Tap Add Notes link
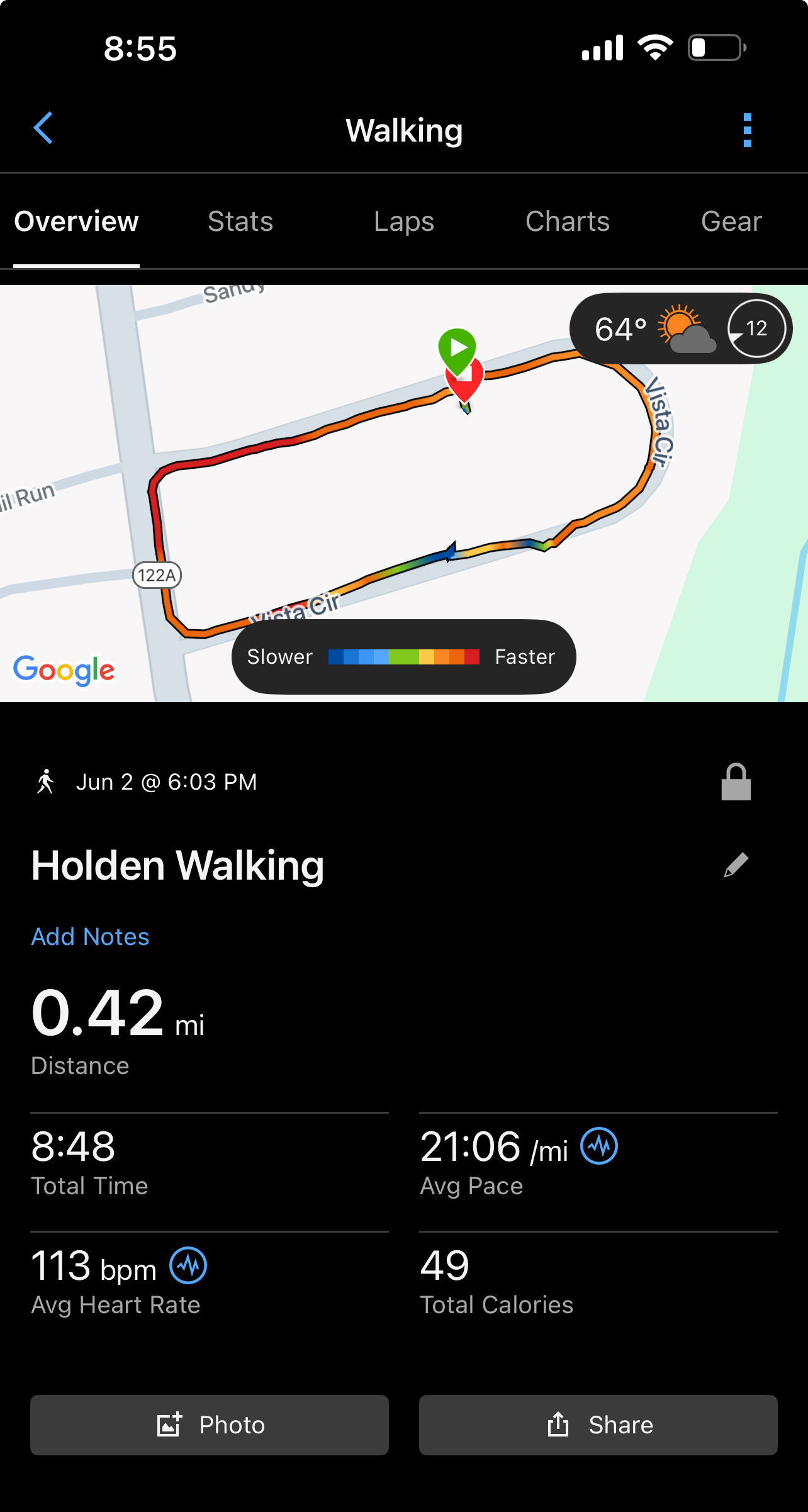 90,936
